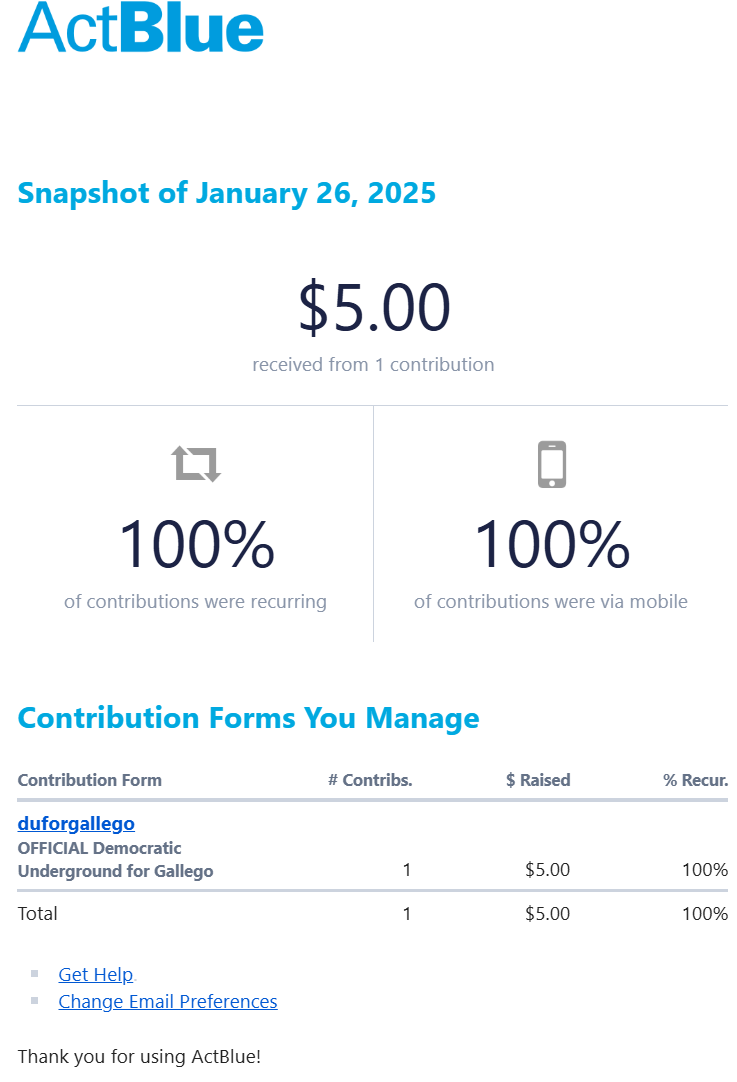
Task: Open Change Email Preferences link
Action: (168, 1002)
